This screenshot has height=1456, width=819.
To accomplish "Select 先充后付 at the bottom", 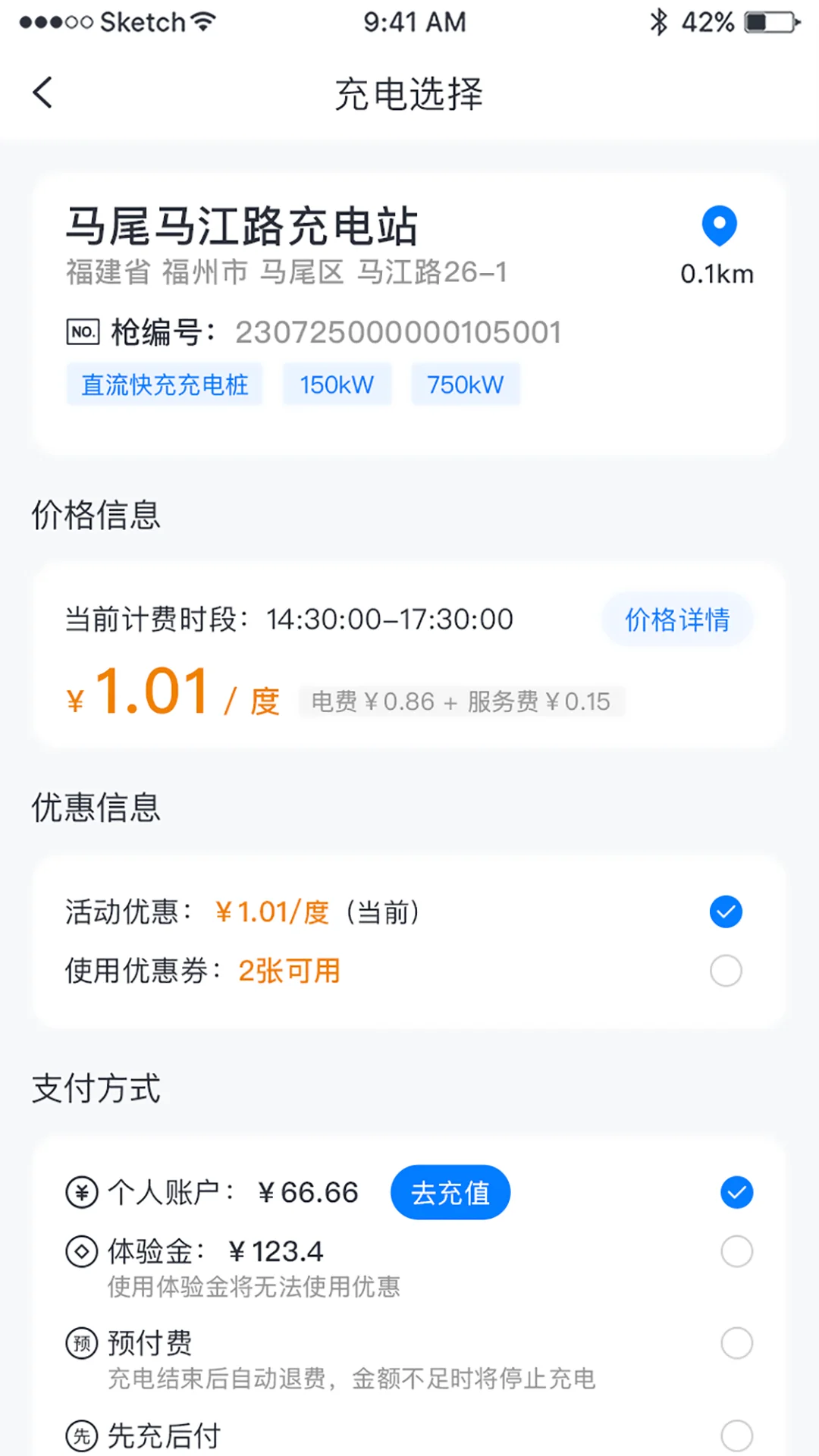I will coord(736,1436).
